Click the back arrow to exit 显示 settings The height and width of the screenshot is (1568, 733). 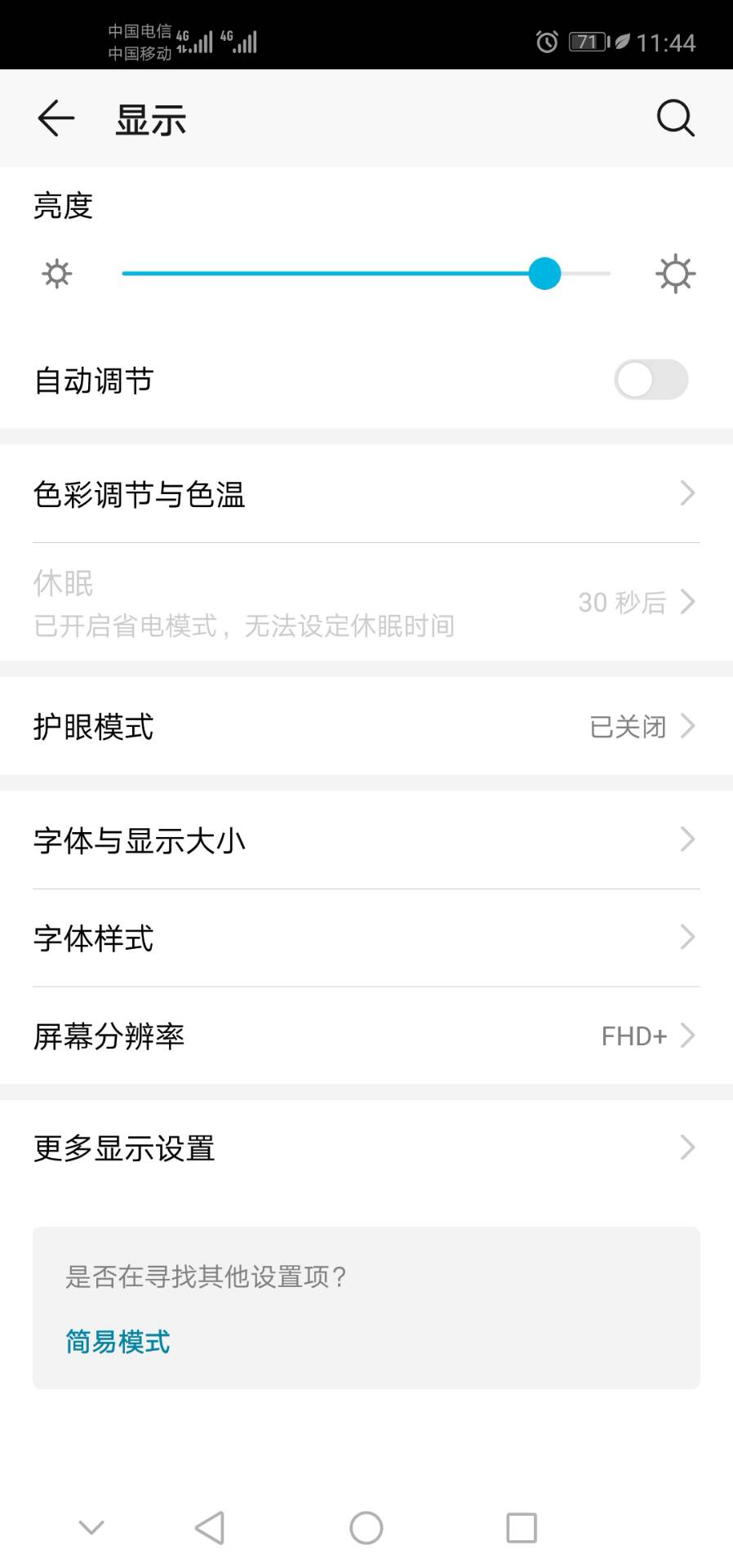[x=55, y=118]
